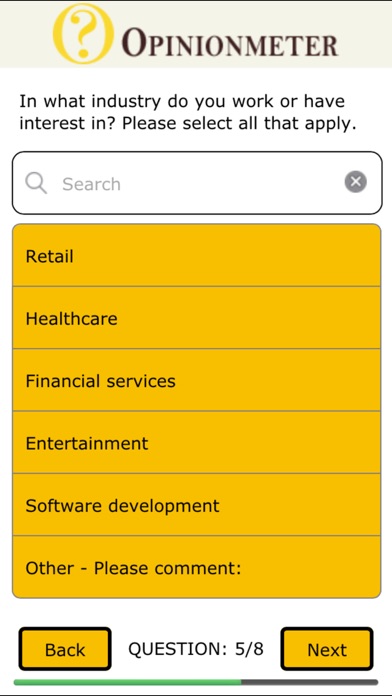The height and width of the screenshot is (696, 392).
Task: Clear the search box with the X
Action: click(x=355, y=182)
